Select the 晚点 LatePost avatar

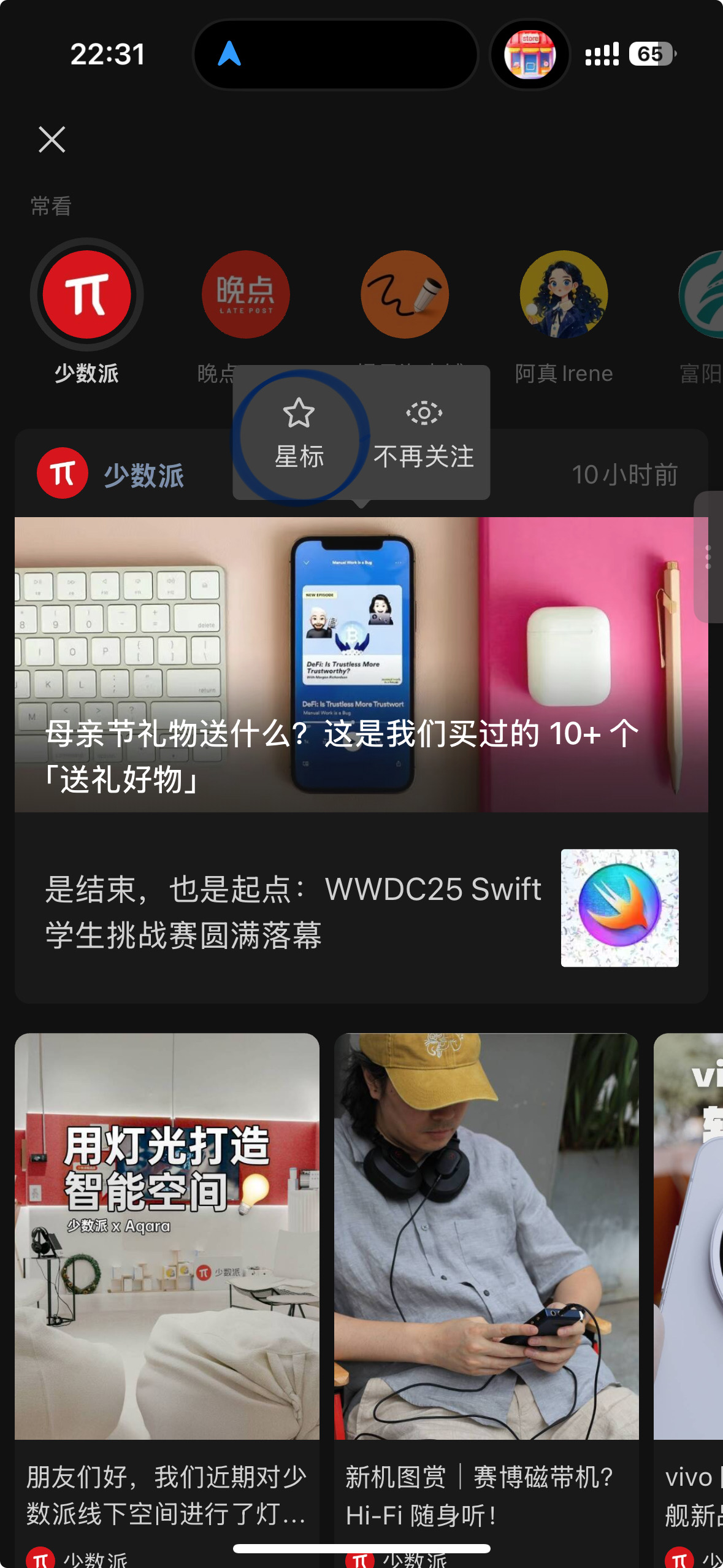[245, 294]
